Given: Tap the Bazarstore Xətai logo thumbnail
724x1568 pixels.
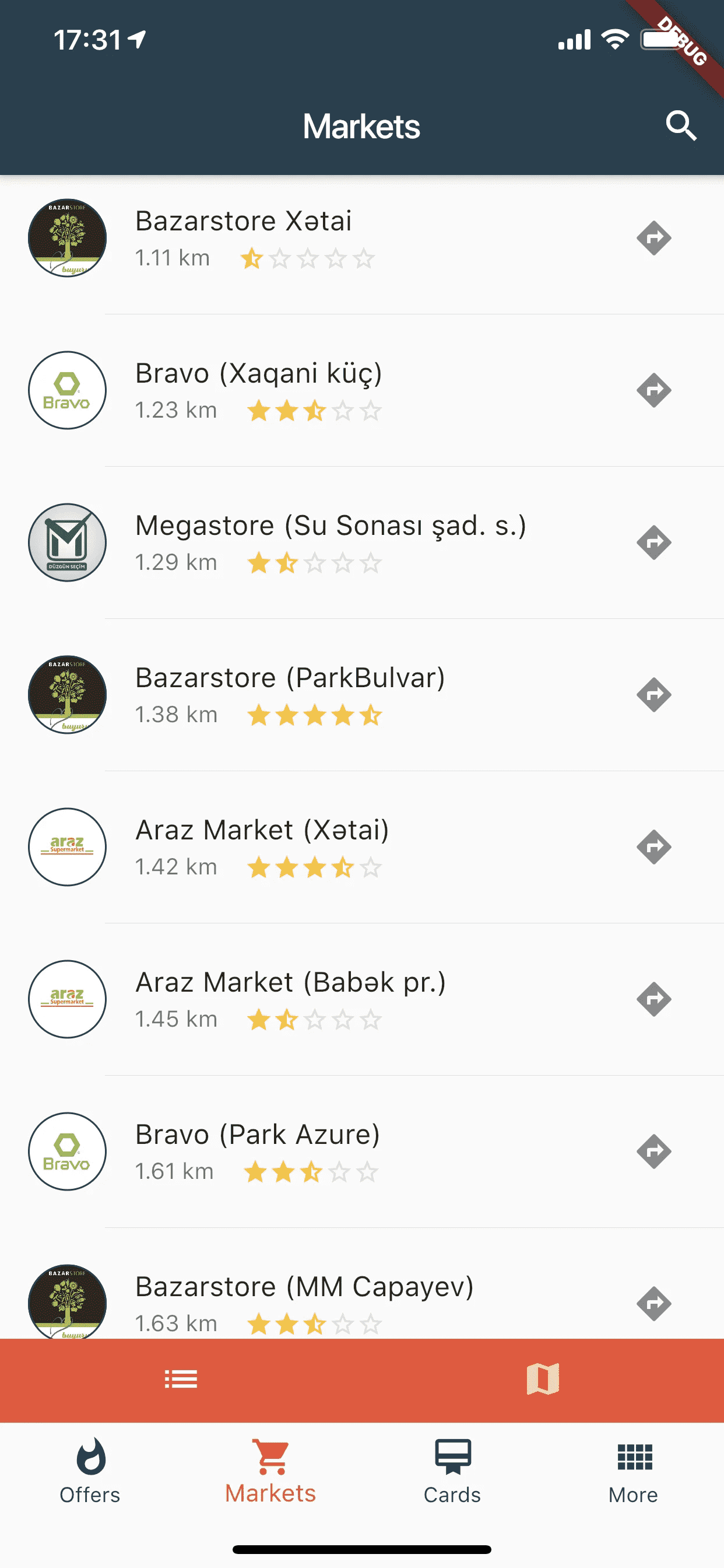Looking at the screenshot, I should click(x=67, y=238).
